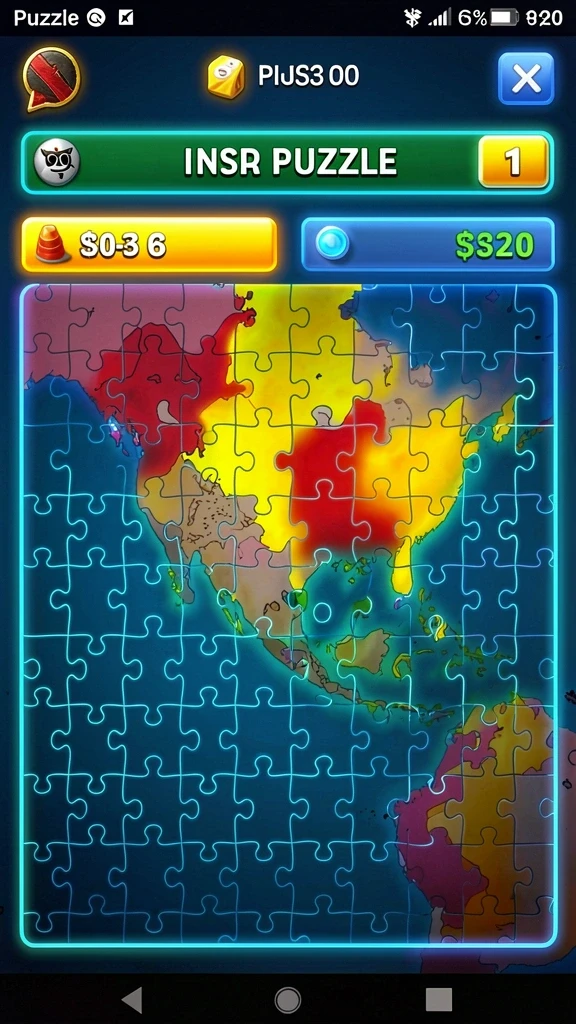Image resolution: width=576 pixels, height=1024 pixels.
Task: Open the yellow cube PIJS3 00 counter
Action: (x=283, y=76)
